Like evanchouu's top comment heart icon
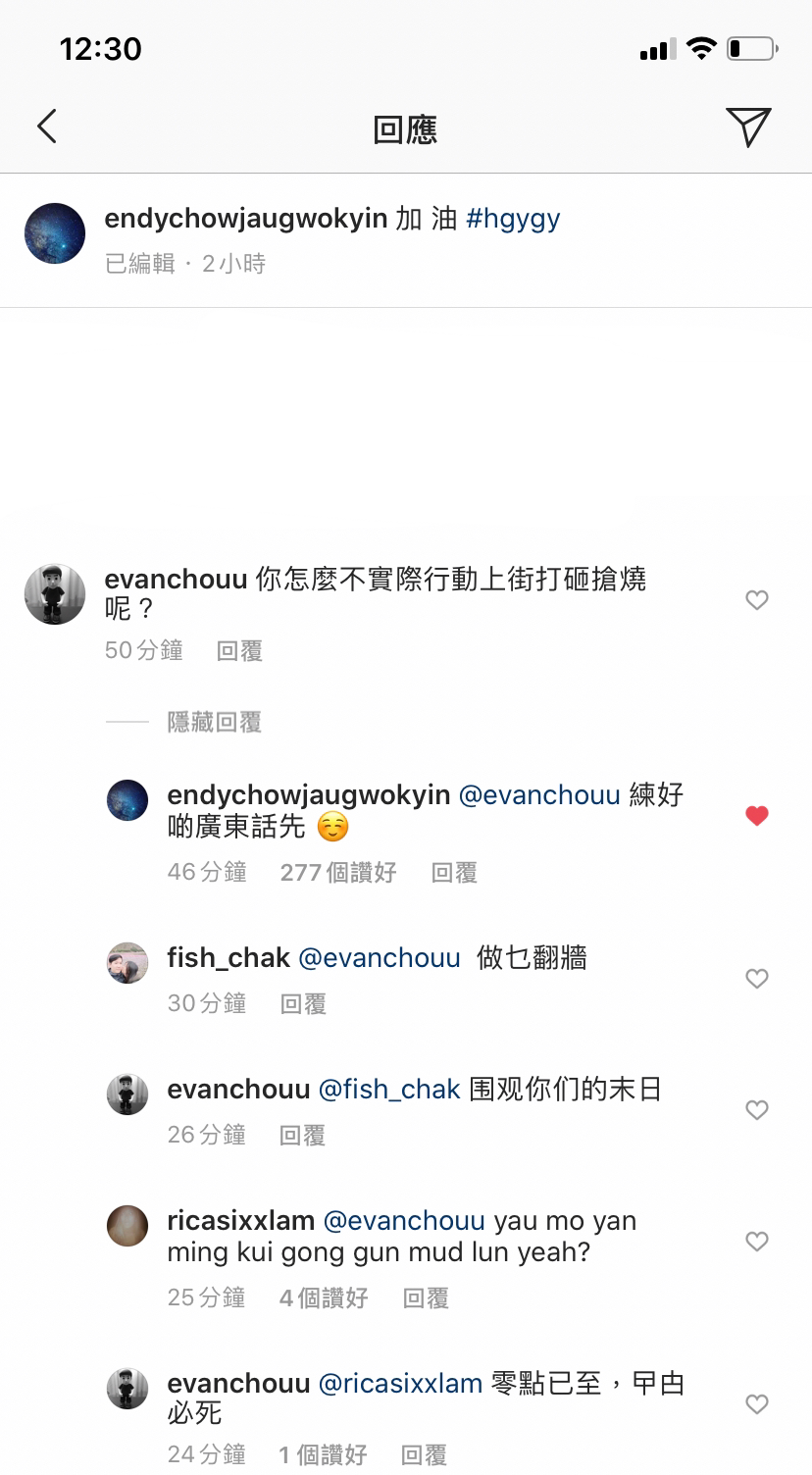This screenshot has height=1475, width=812. click(756, 599)
